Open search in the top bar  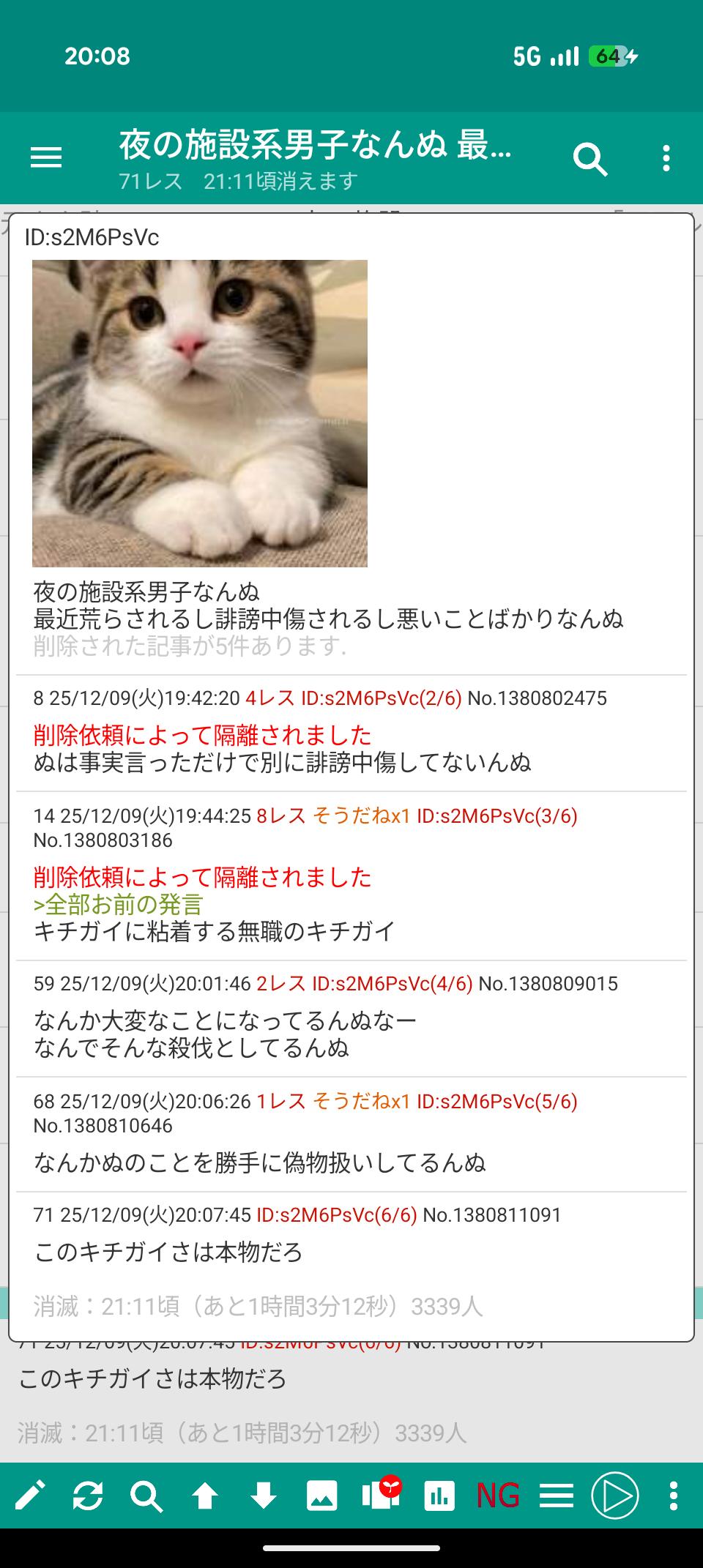pyautogui.click(x=590, y=158)
